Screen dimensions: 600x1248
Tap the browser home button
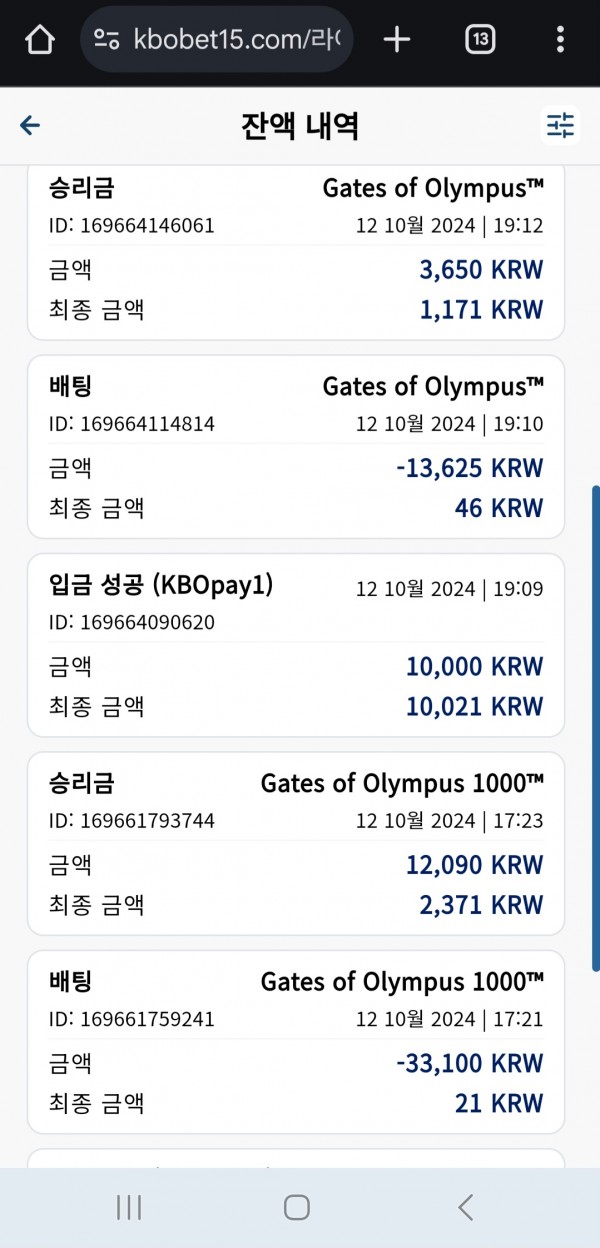(x=39, y=40)
